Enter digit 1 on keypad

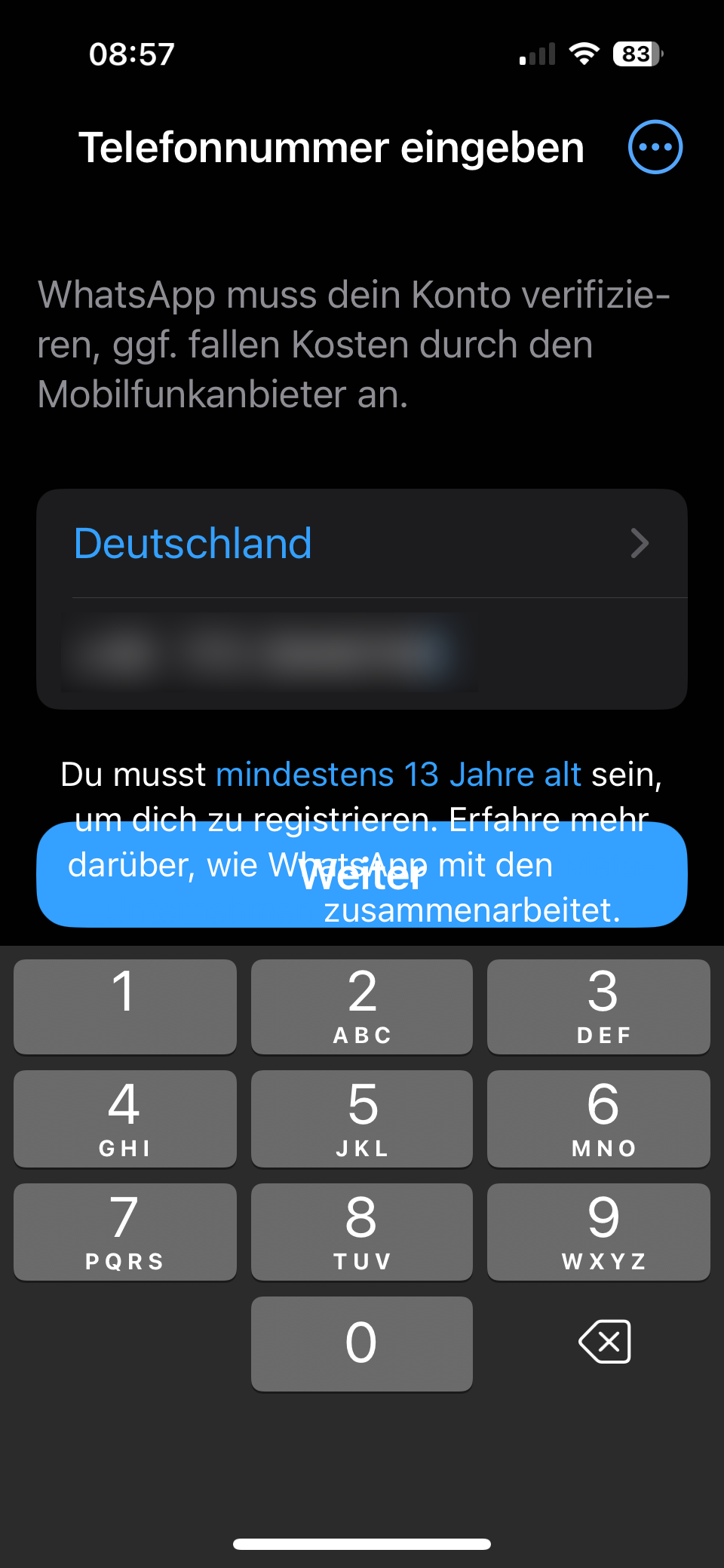[125, 1007]
